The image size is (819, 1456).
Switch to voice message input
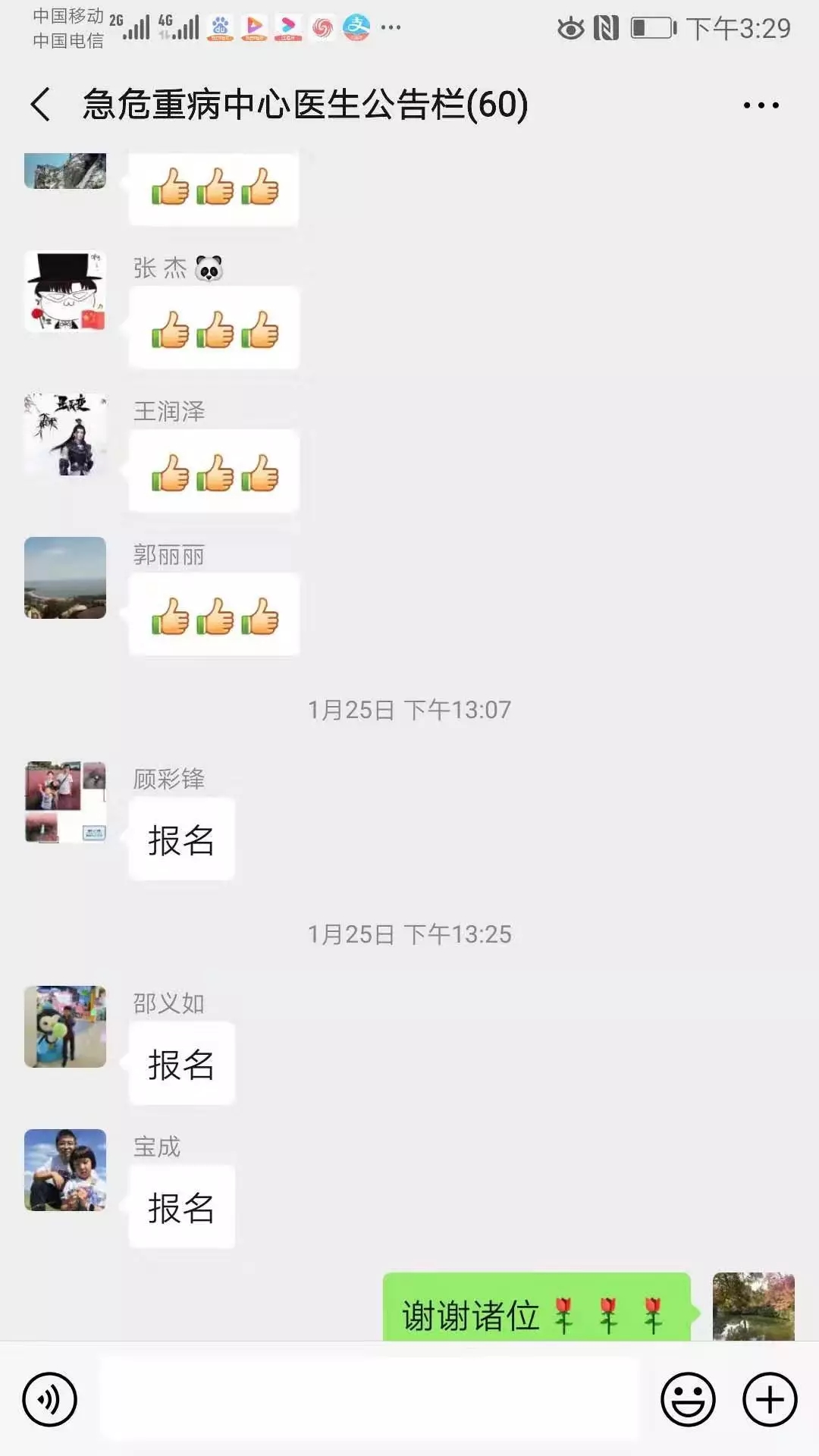point(50,1399)
